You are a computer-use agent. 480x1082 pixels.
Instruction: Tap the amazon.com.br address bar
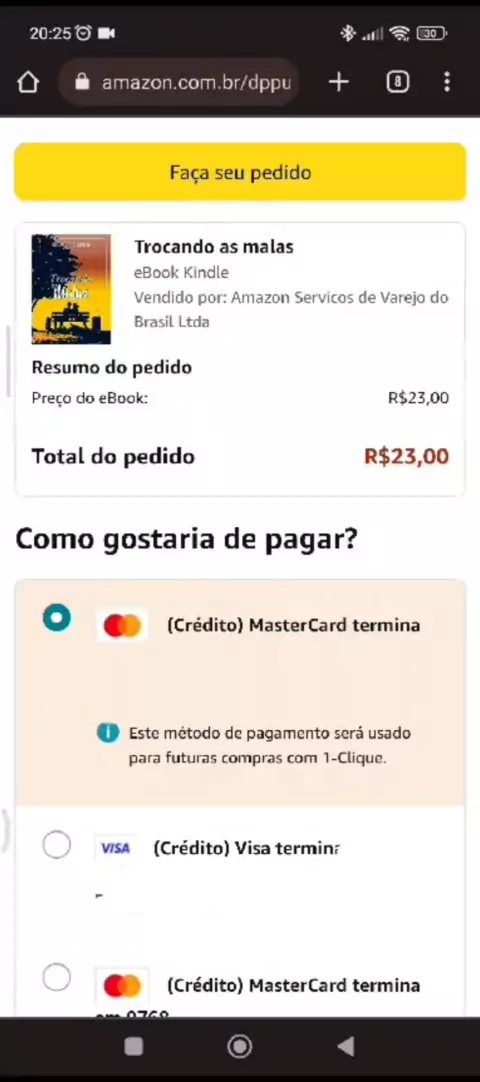179,83
